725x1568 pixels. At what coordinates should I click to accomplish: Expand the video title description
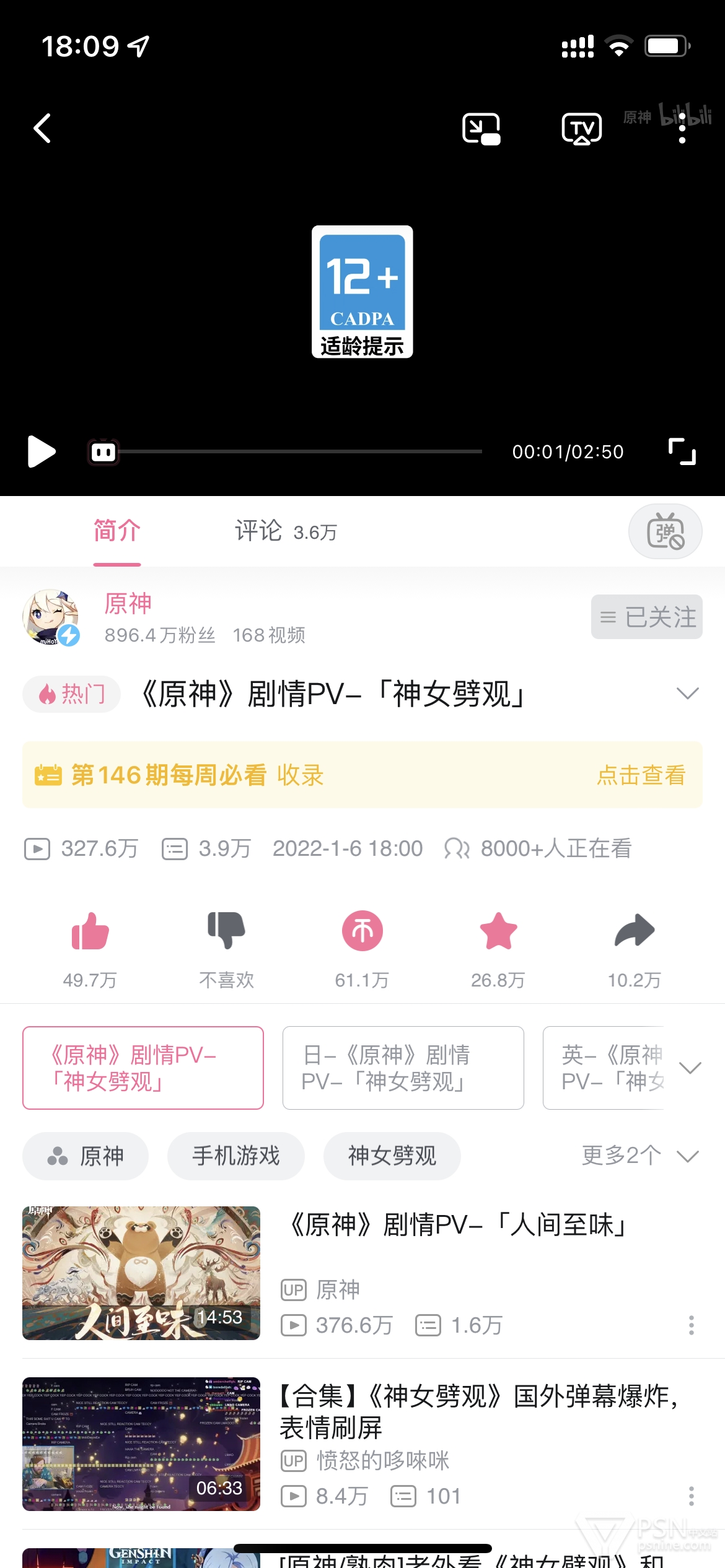coord(688,693)
